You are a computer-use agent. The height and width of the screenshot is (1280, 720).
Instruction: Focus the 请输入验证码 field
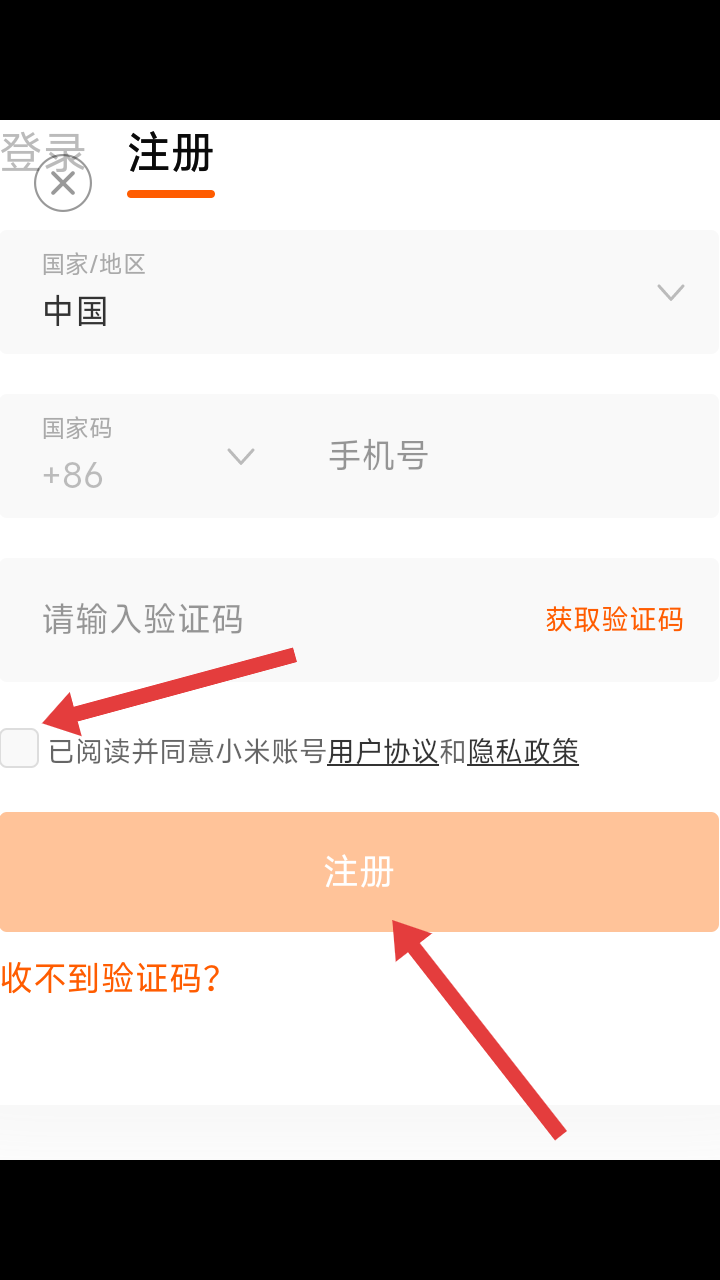270,619
